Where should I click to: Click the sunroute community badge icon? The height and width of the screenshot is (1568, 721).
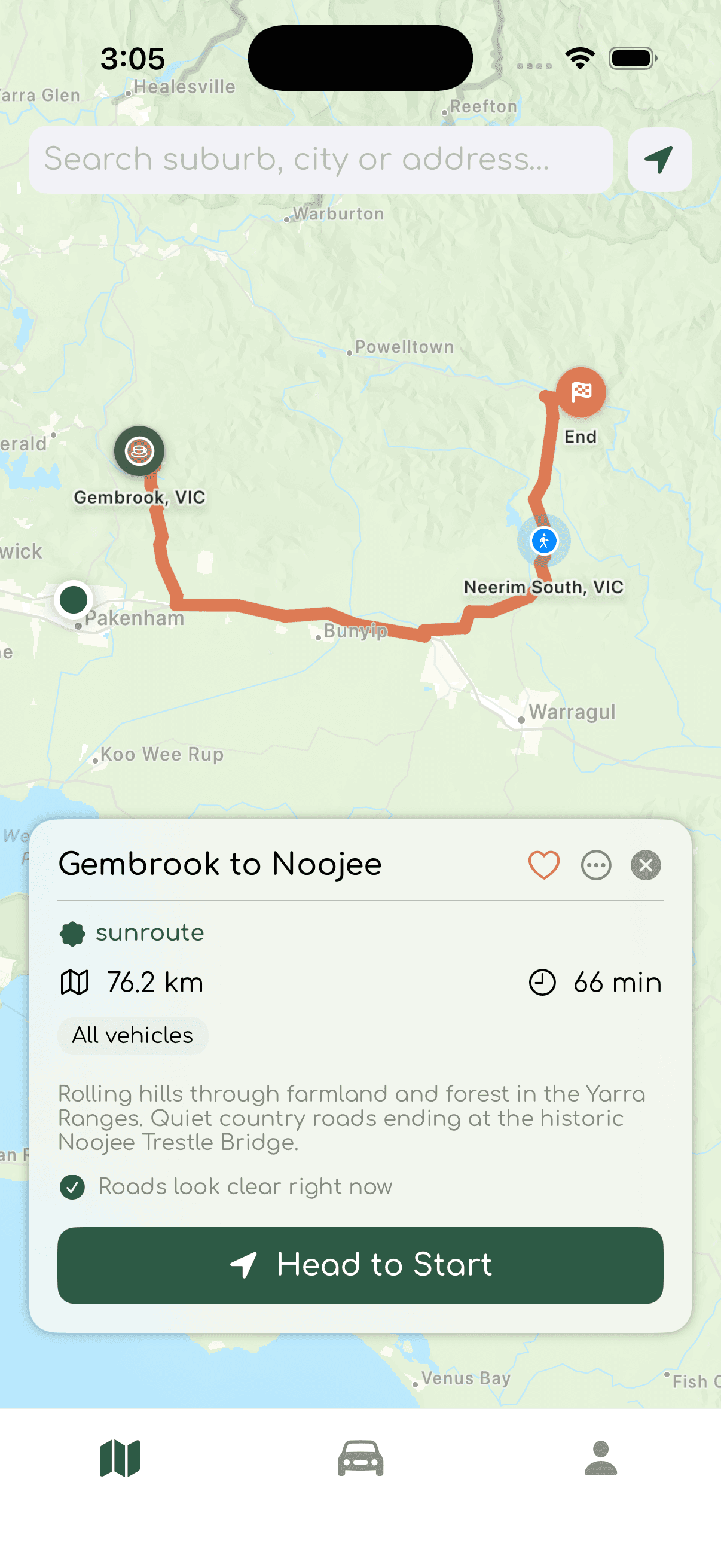click(73, 932)
